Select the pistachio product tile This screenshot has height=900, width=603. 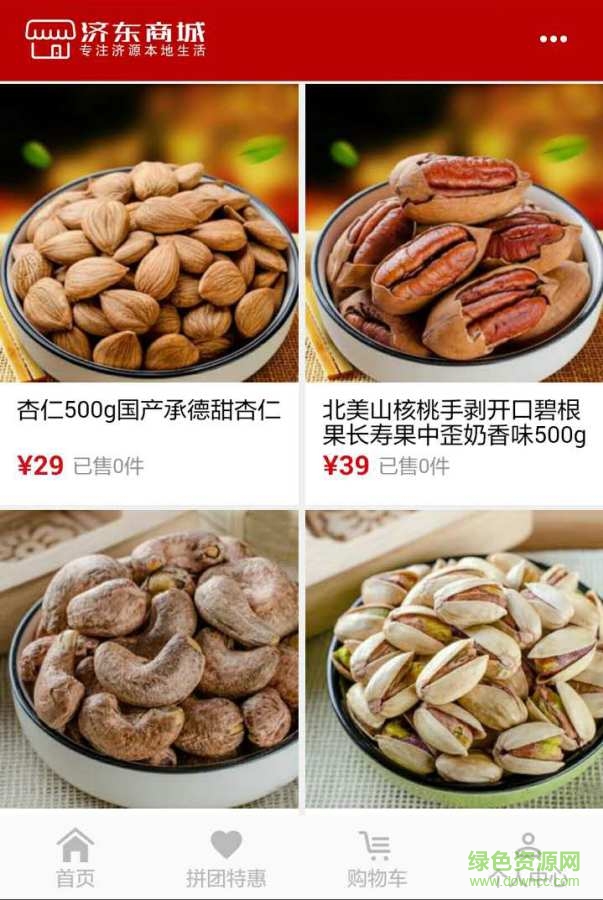pos(454,660)
